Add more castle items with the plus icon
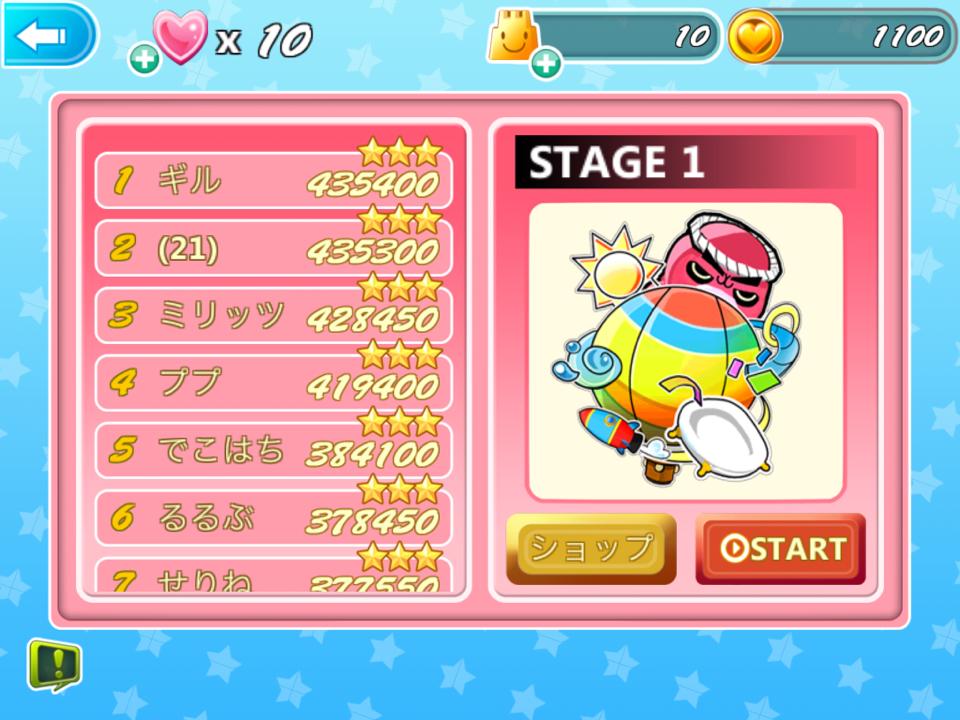The width and height of the screenshot is (960, 720). pos(545,64)
